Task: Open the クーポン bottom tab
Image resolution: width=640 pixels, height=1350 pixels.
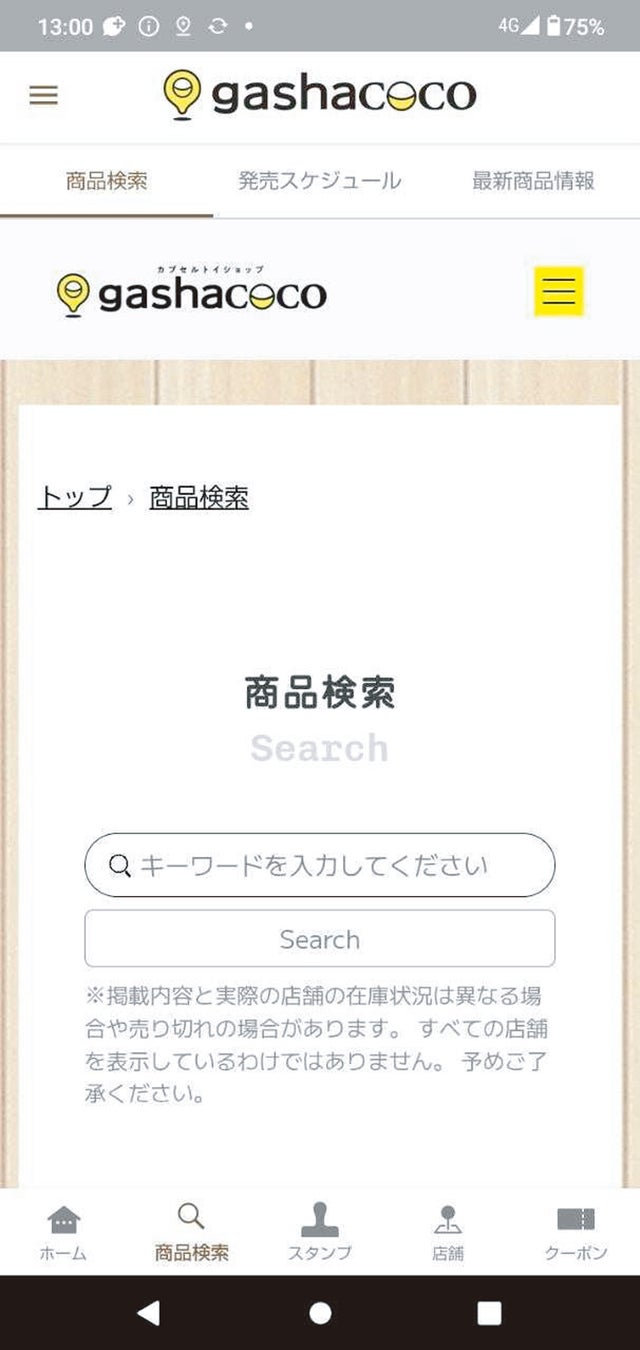Action: 575,1232
